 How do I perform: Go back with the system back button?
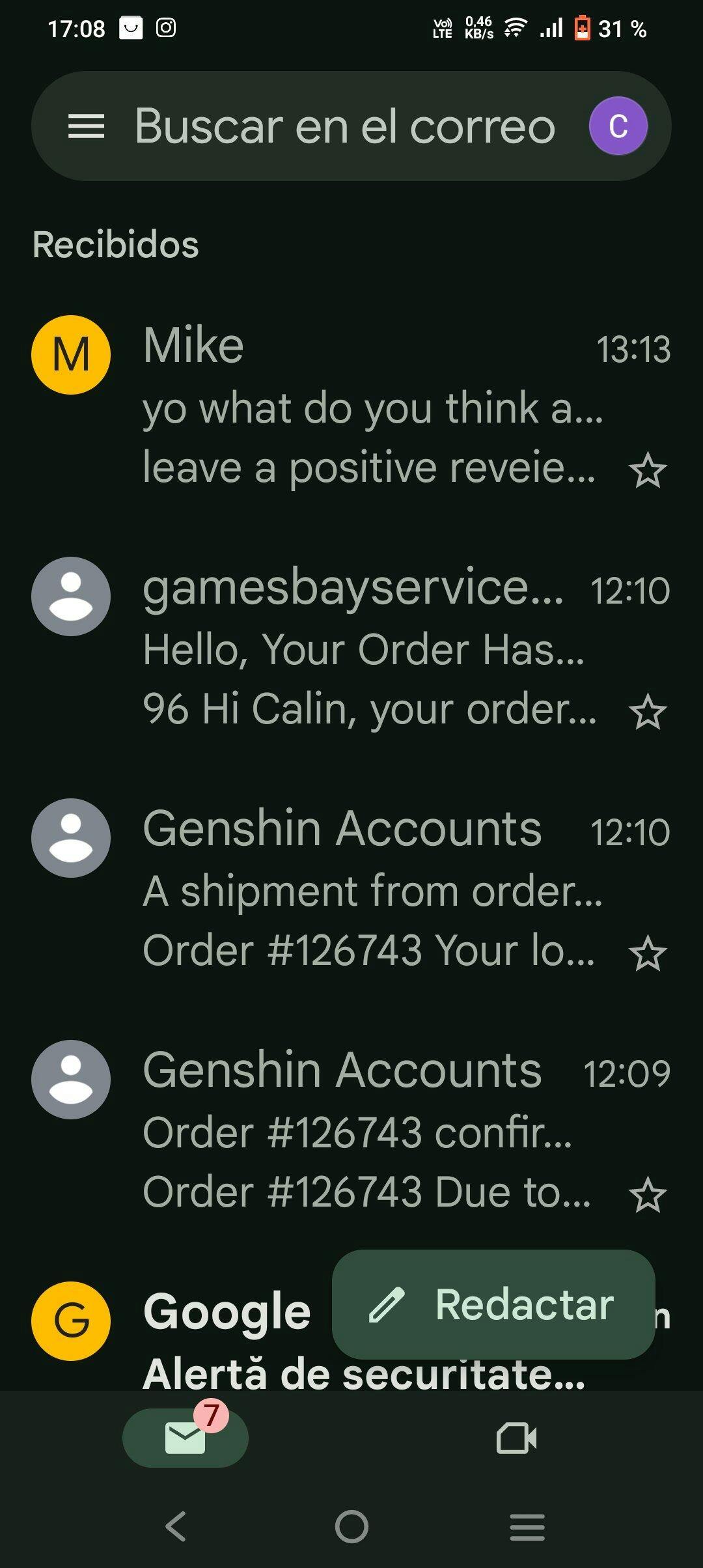[176, 1526]
